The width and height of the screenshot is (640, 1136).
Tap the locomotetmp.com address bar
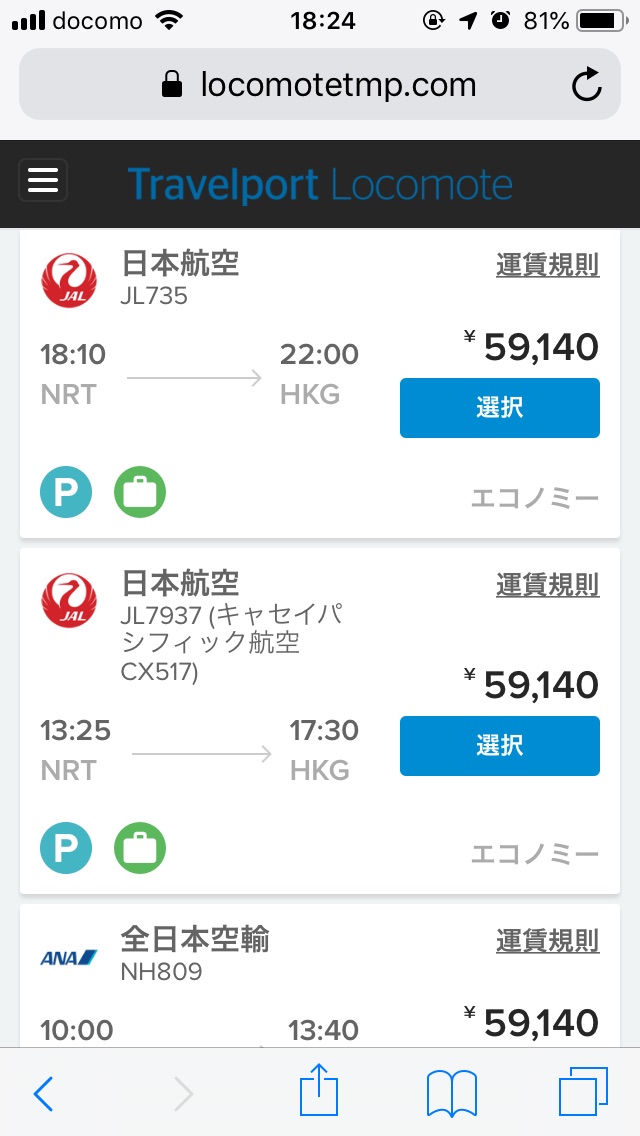click(320, 84)
